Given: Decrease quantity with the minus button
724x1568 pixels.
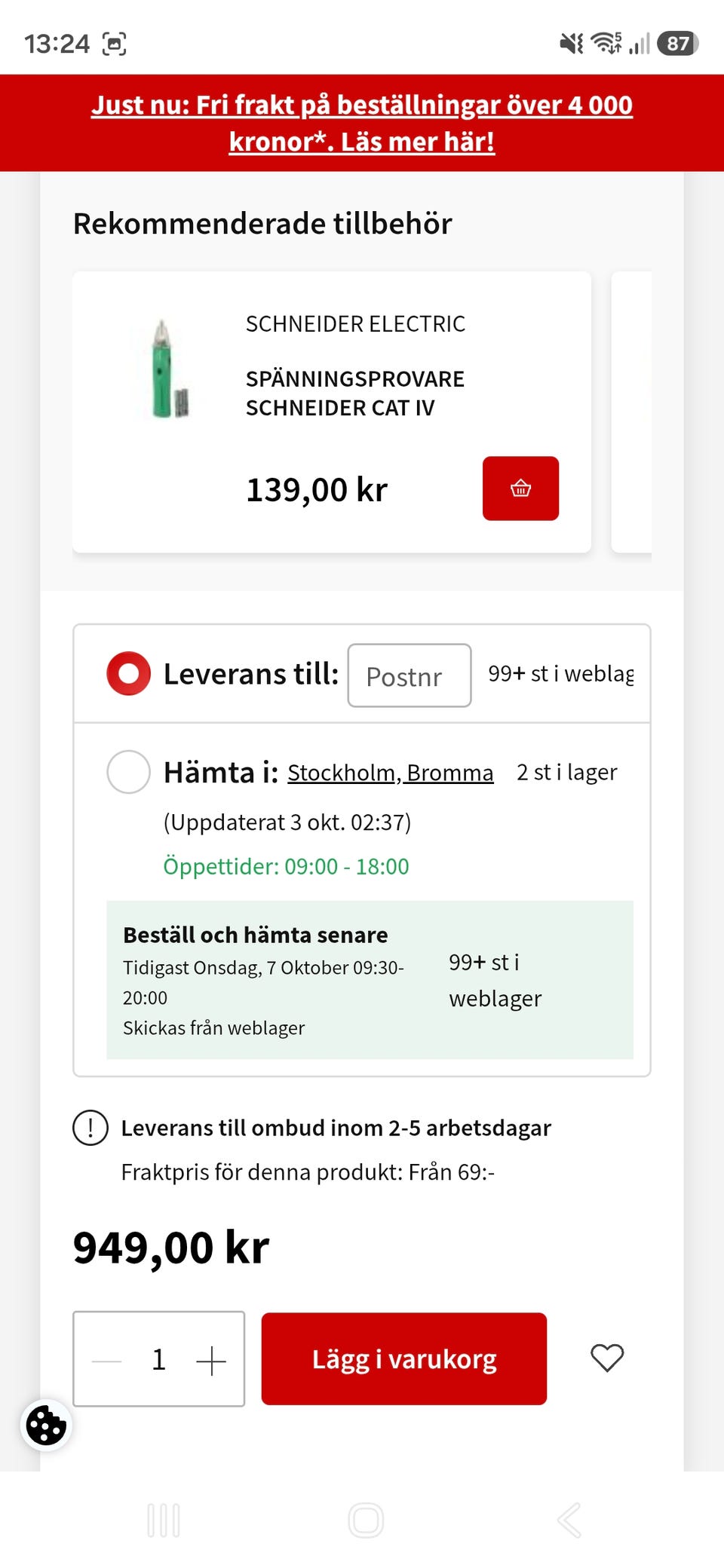Looking at the screenshot, I should coord(107,1361).
